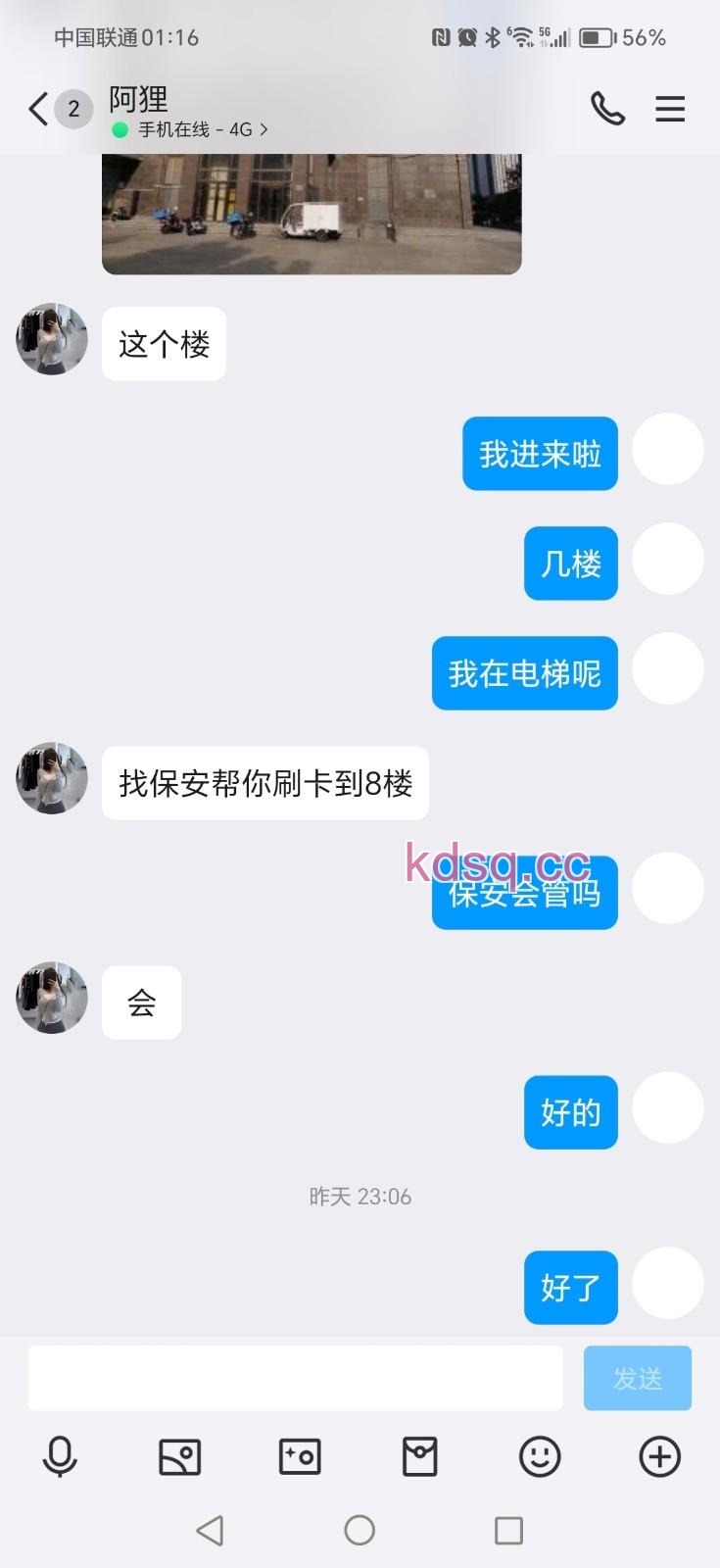Record a voice message with the microphone
720x1568 pixels.
[60, 1456]
